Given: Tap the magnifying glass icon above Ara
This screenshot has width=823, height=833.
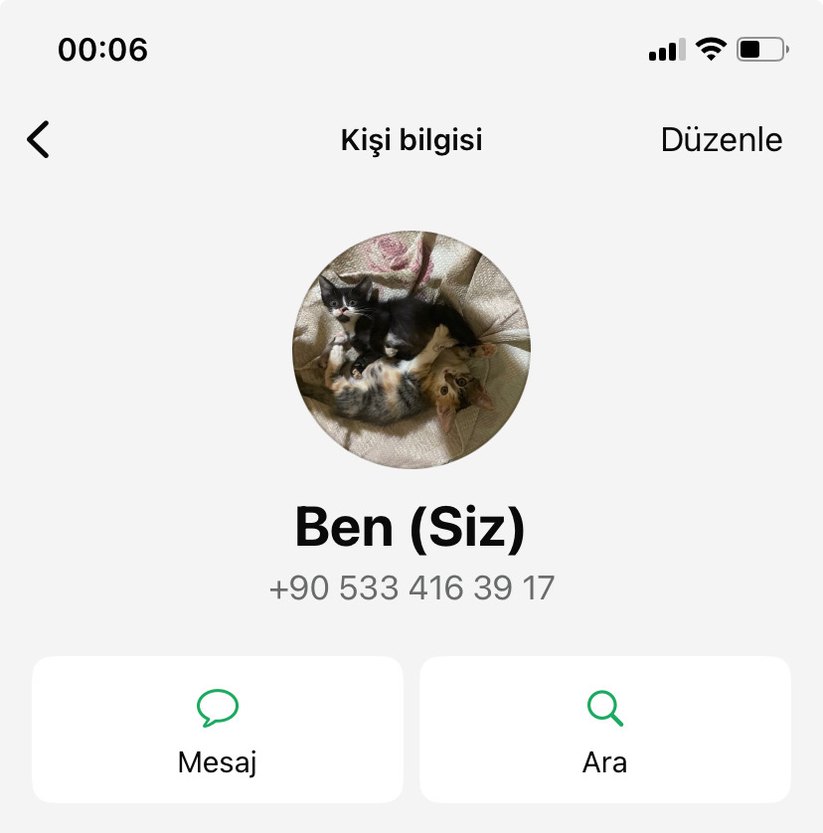Looking at the screenshot, I should pyautogui.click(x=605, y=707).
